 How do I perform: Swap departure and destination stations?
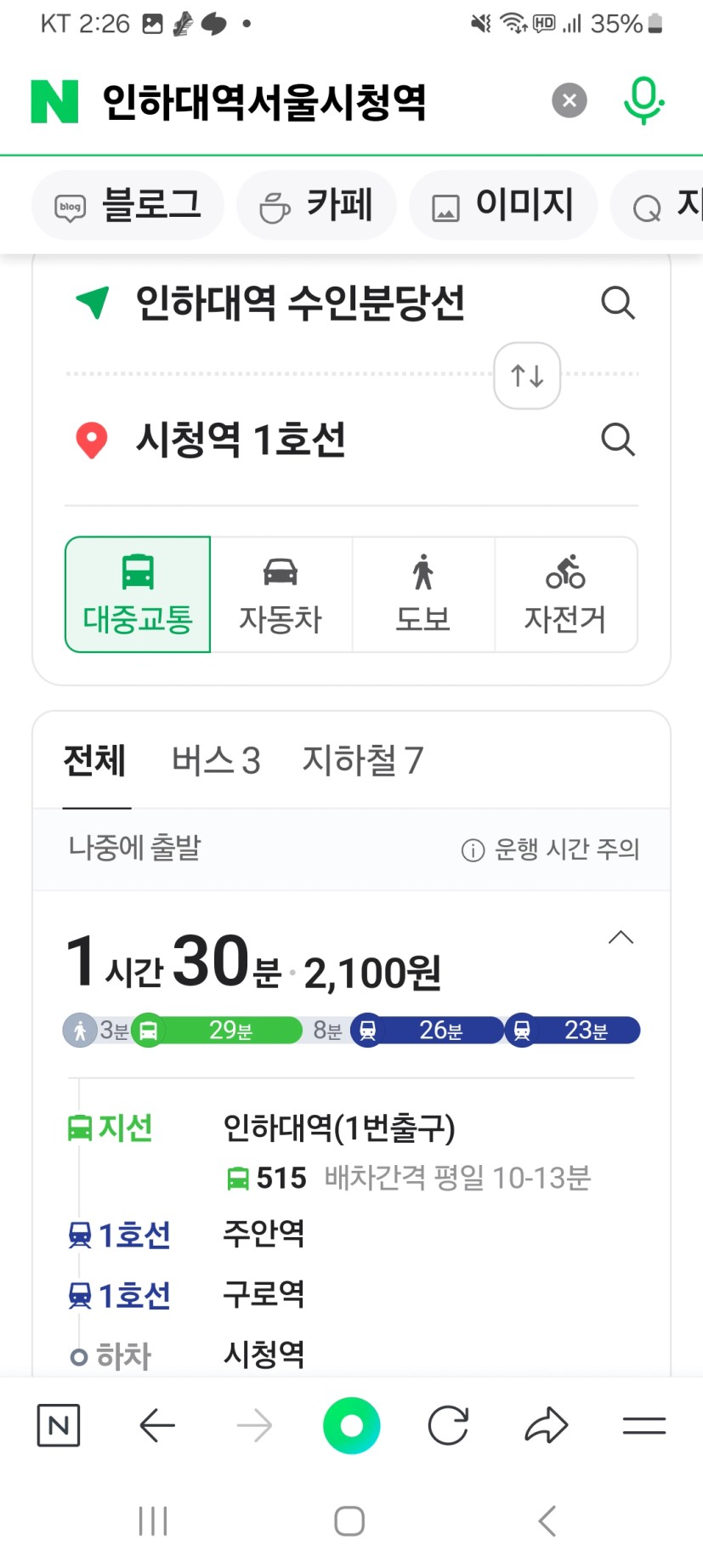(527, 375)
